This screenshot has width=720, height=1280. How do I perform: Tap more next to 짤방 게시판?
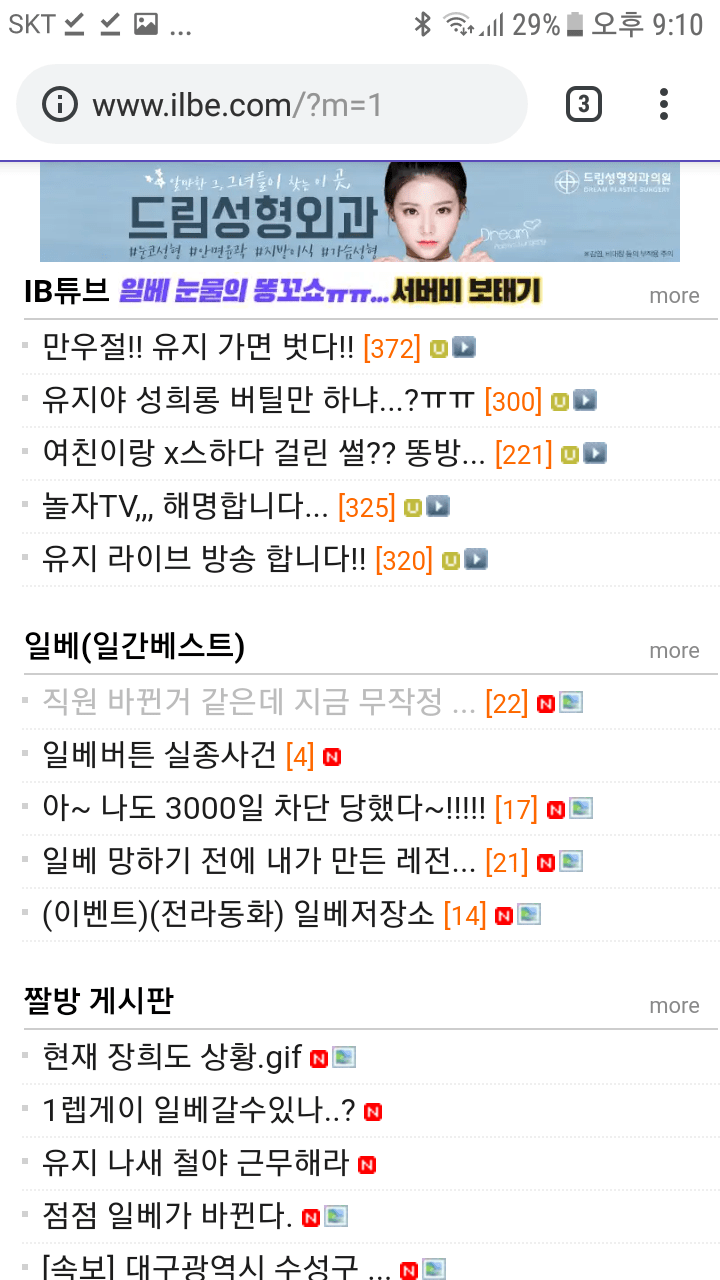pyautogui.click(x=674, y=1006)
